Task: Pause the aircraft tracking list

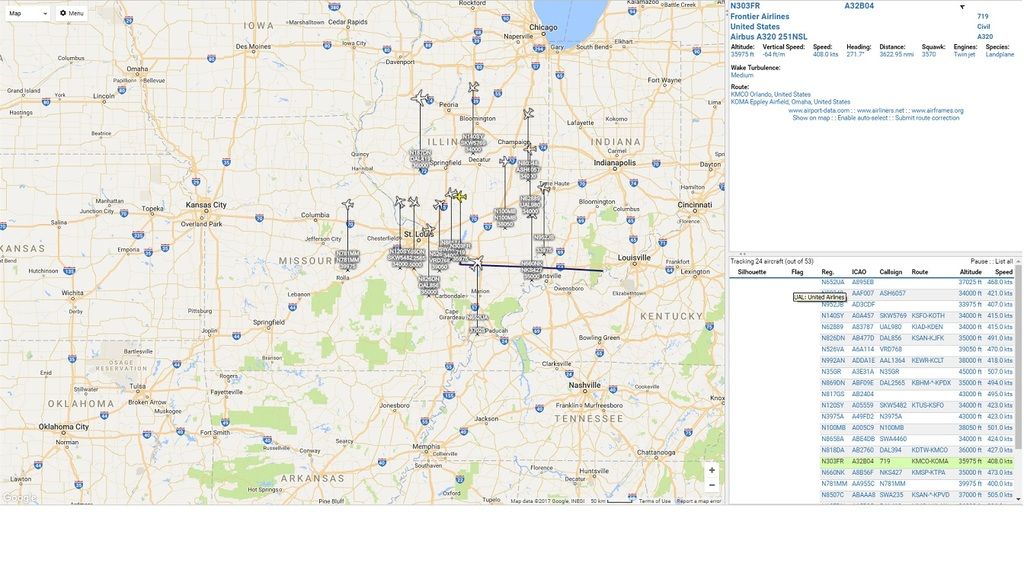Action: pos(981,261)
